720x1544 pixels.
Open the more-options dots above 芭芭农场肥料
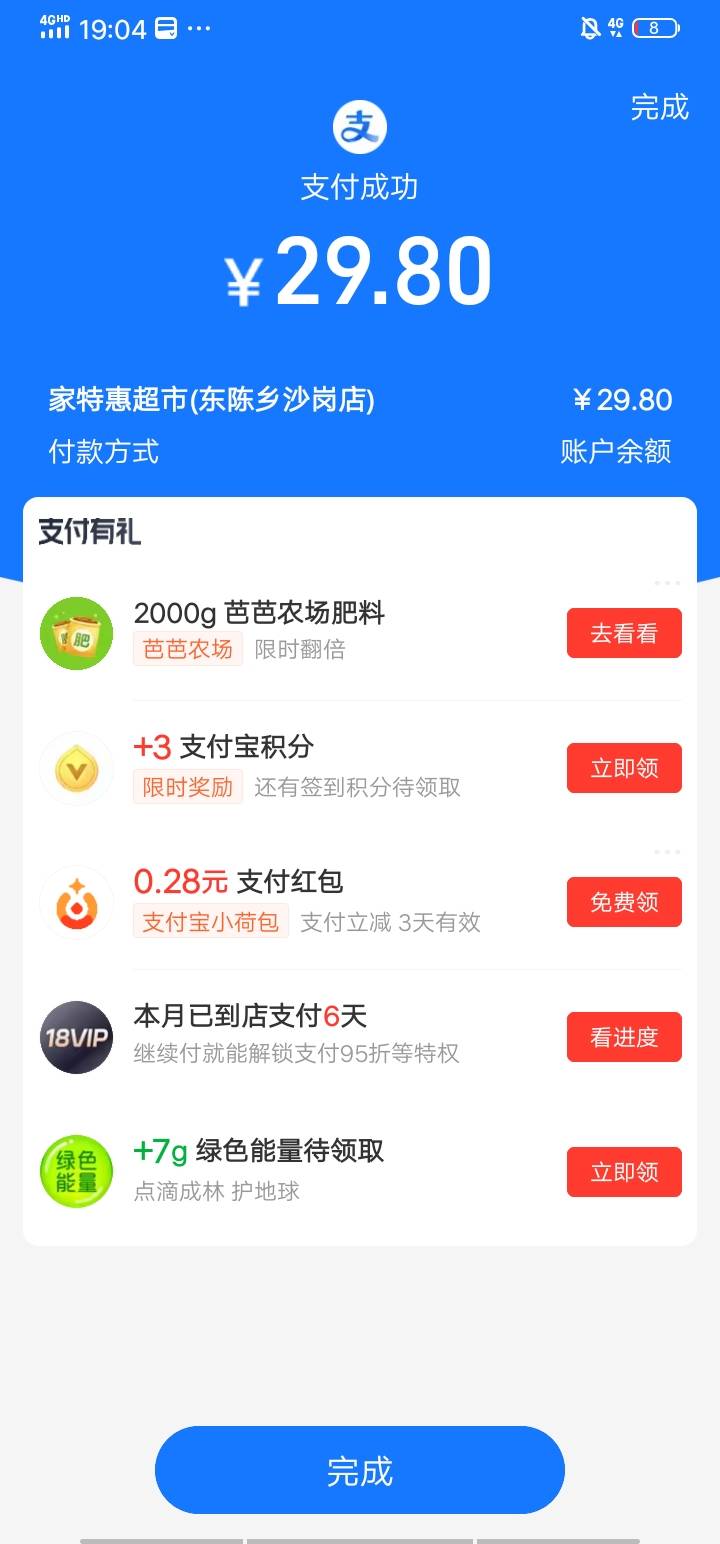coord(667,583)
